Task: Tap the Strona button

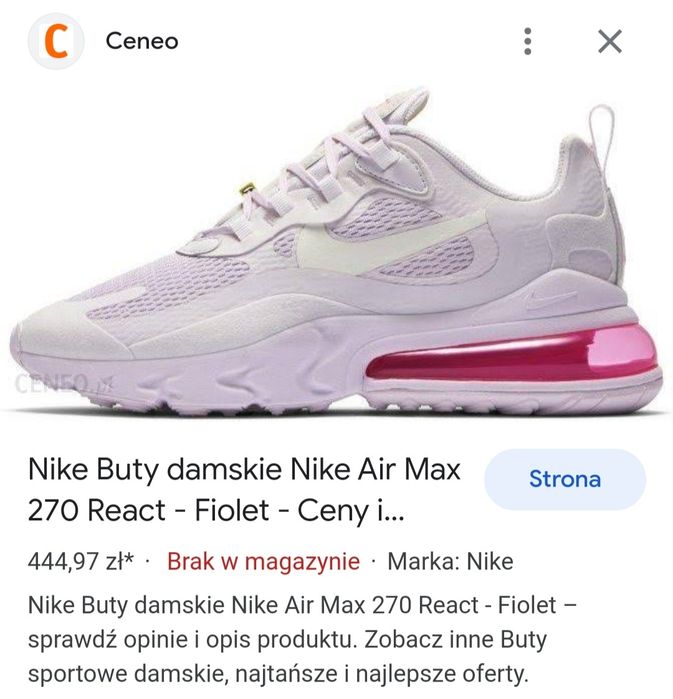Action: tap(565, 479)
